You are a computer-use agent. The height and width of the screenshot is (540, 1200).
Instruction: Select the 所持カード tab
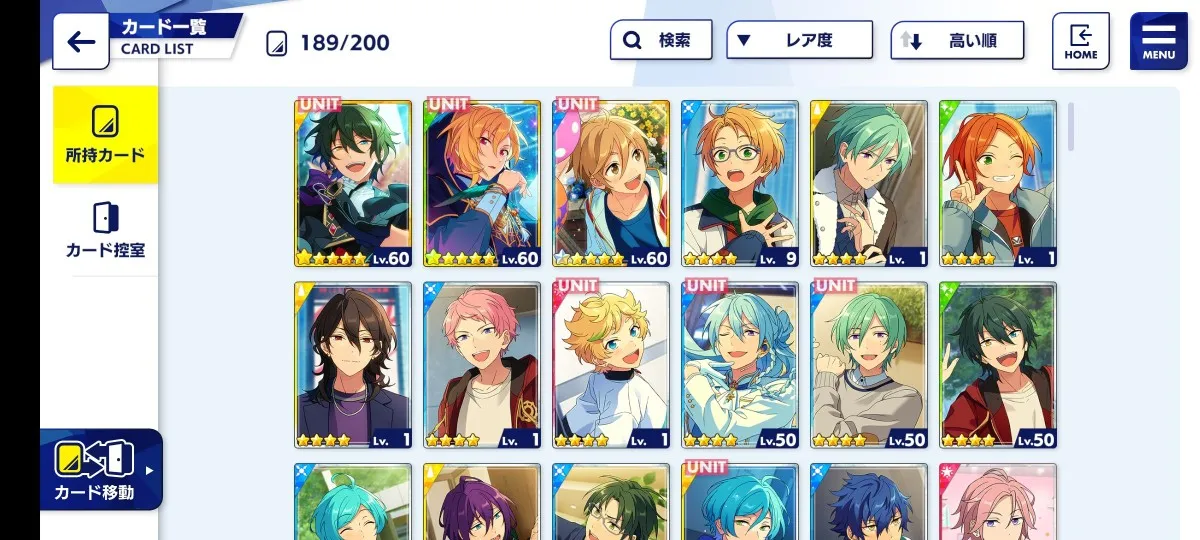click(105, 135)
